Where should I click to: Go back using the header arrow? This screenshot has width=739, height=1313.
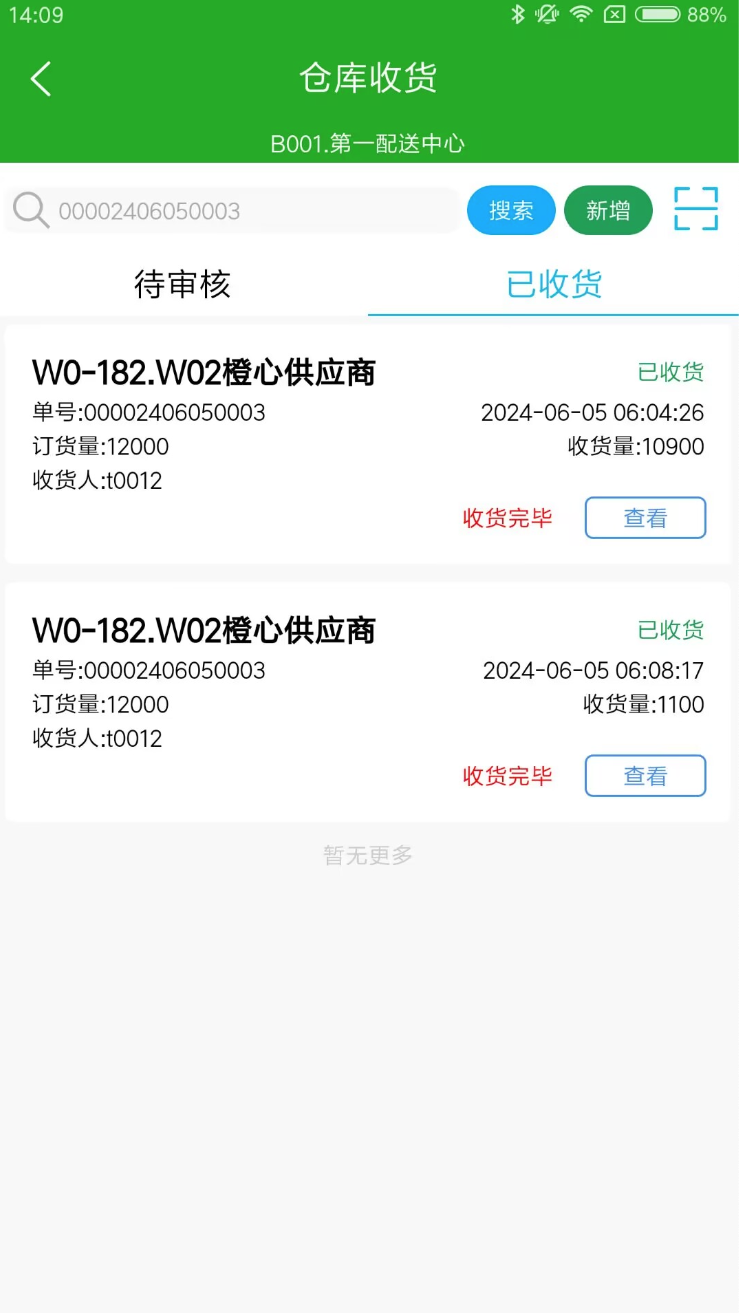pyautogui.click(x=40, y=79)
